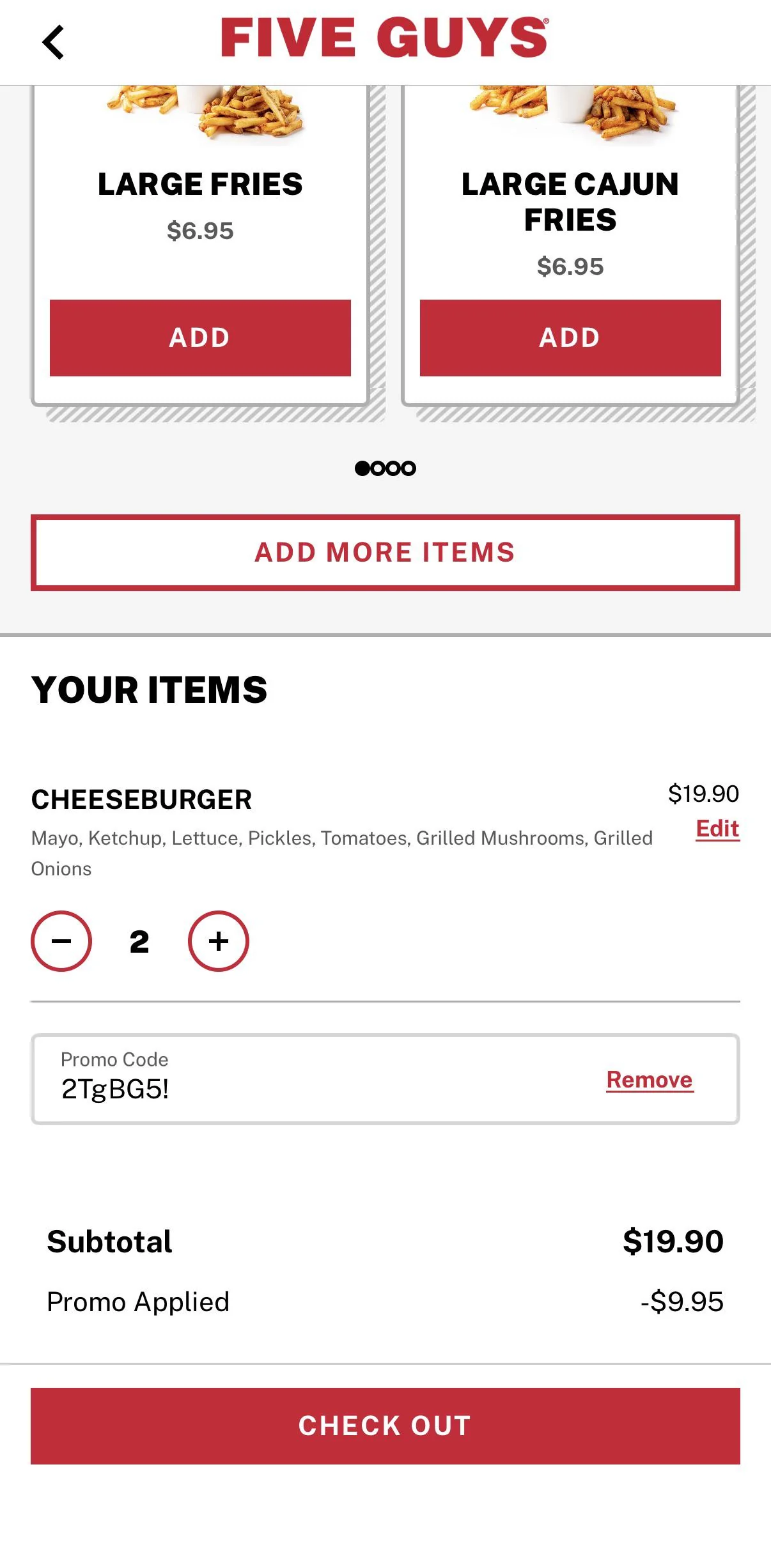This screenshot has height=1568, width=771.
Task: Remove the 2TgBG5! promo code
Action: pos(649,1079)
